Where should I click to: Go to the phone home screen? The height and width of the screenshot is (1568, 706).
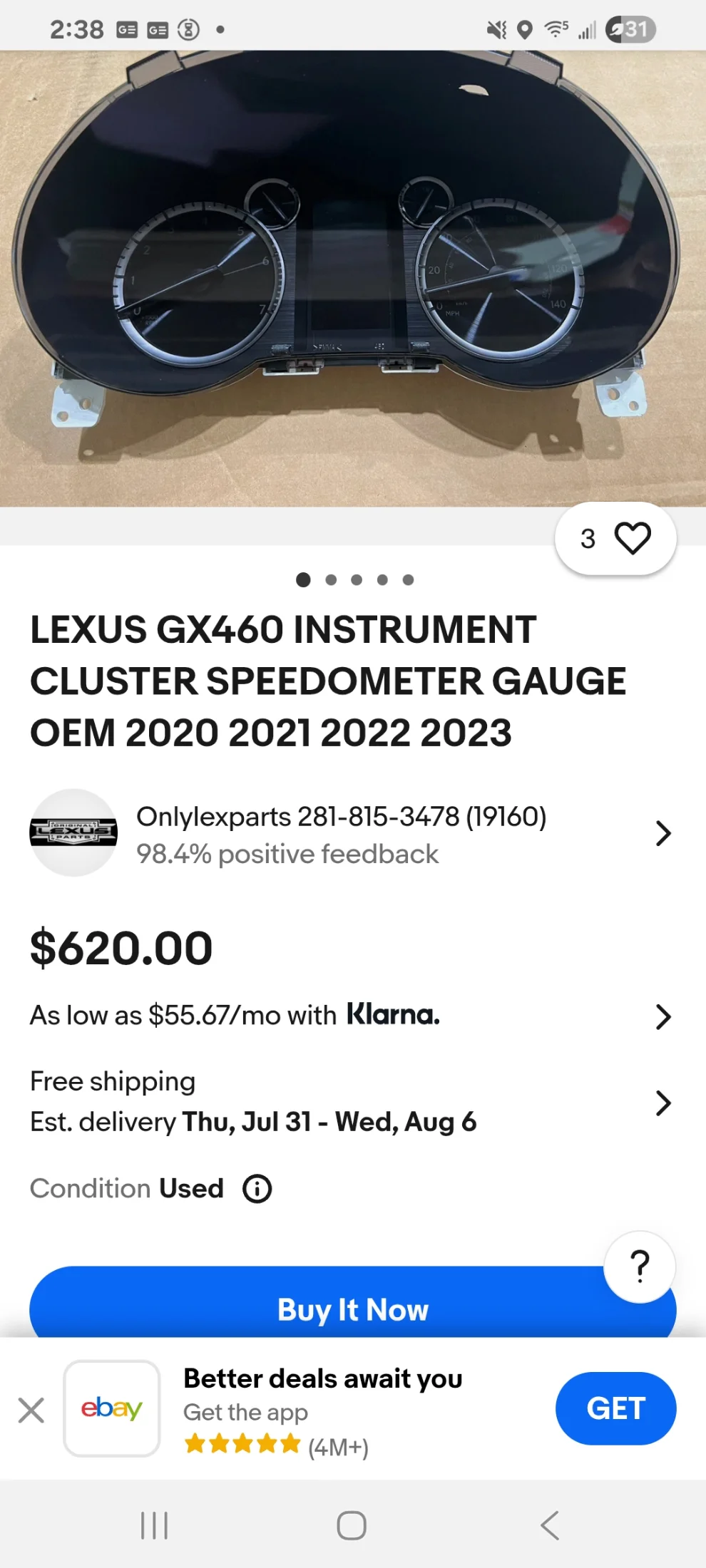pyautogui.click(x=352, y=1525)
